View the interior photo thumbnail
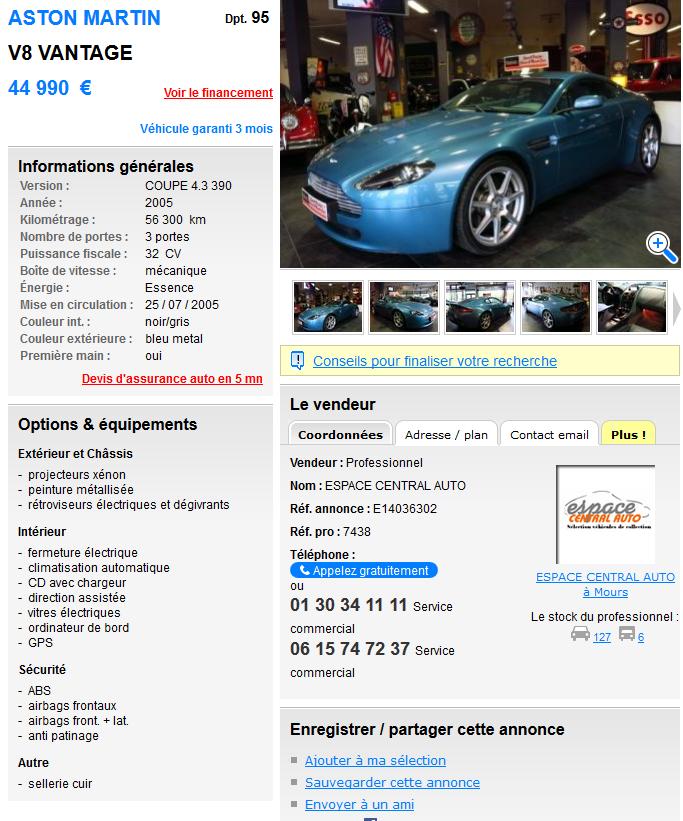Viewport: 683px width, 821px height. [632, 307]
